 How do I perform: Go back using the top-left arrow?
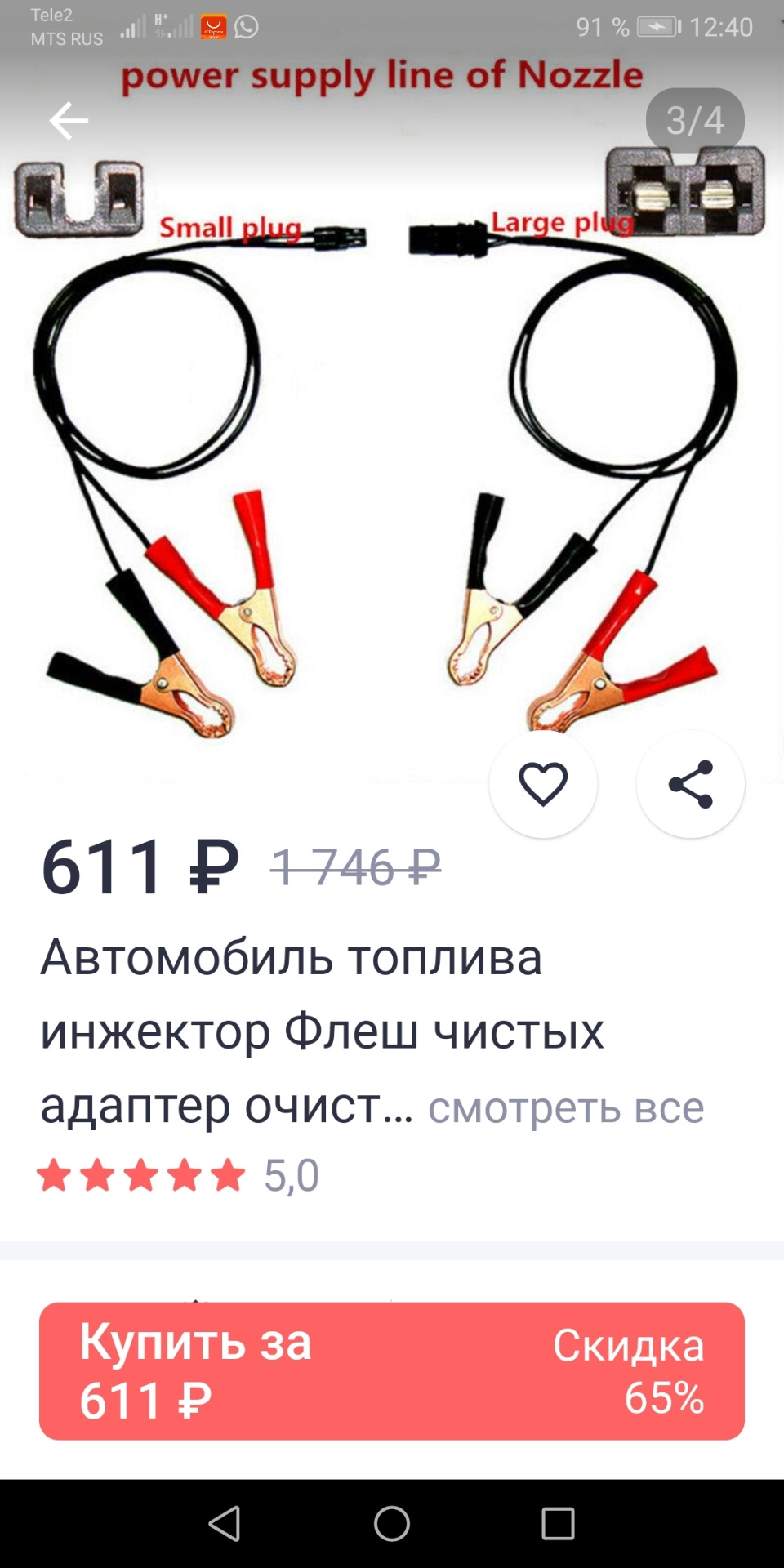click(x=69, y=121)
